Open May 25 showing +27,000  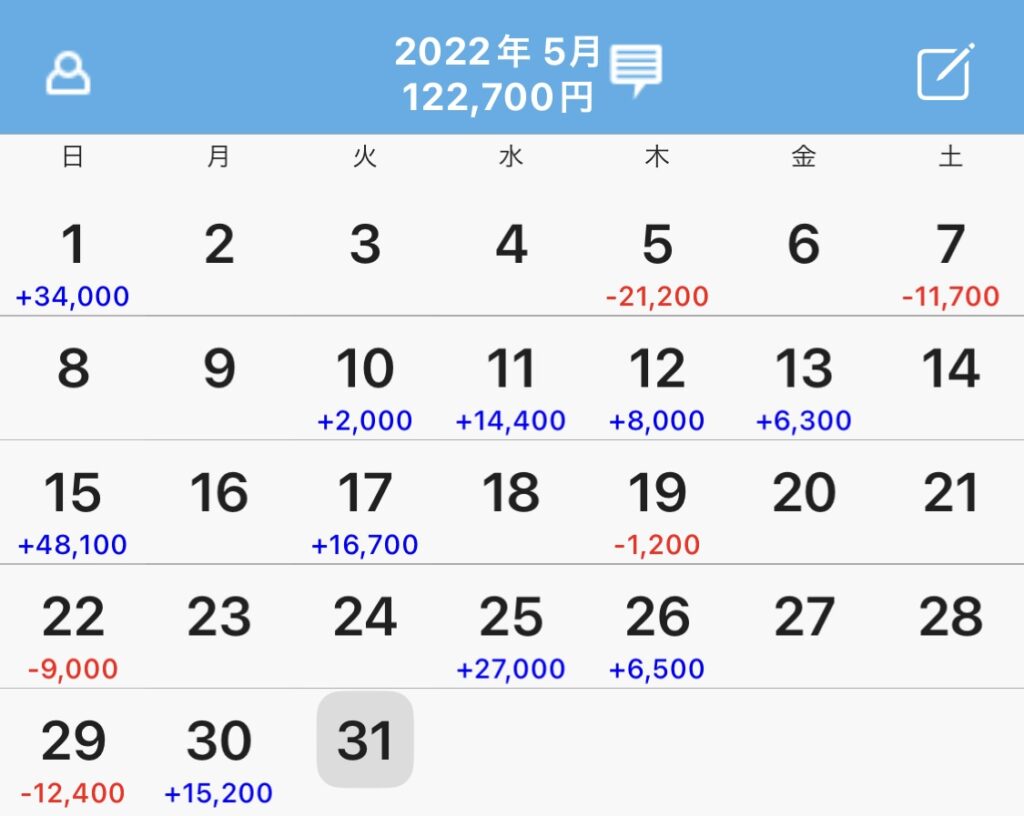(x=511, y=634)
